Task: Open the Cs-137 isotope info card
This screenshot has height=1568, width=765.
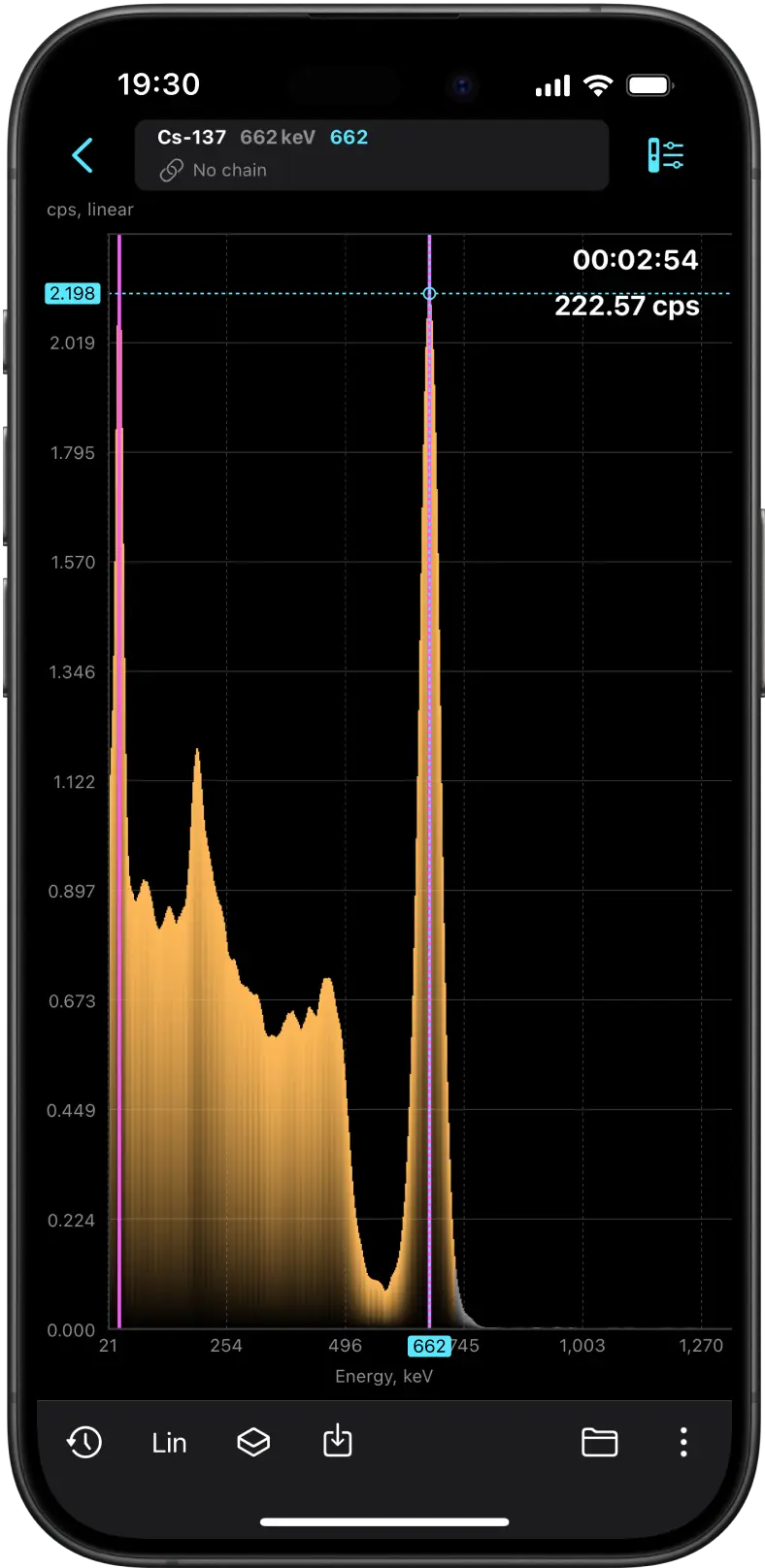Action: [x=371, y=154]
